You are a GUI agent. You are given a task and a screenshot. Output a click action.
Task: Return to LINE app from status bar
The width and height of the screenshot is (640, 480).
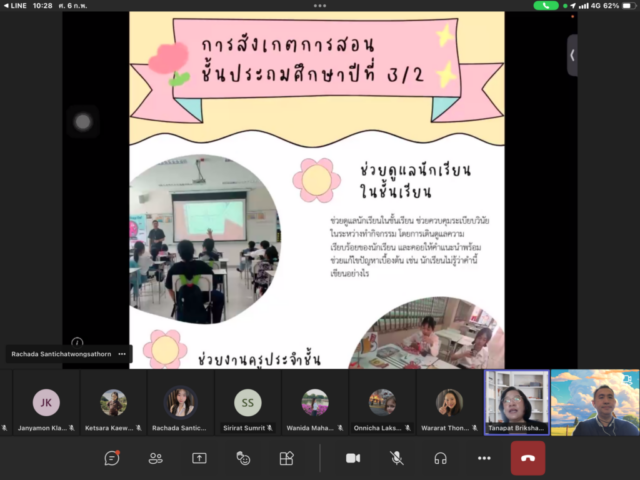click(x=16, y=5)
